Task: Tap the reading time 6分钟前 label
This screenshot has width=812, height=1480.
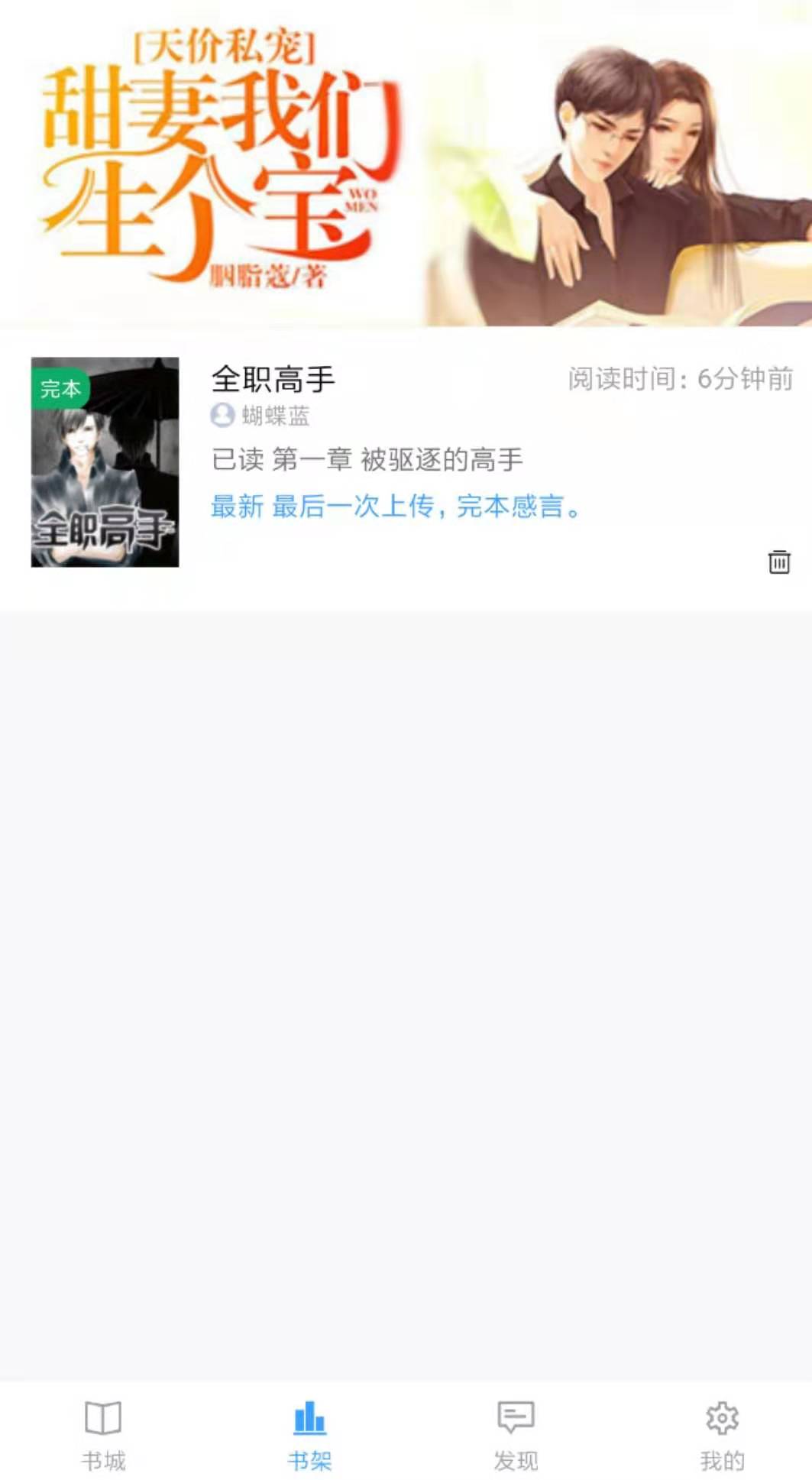Action: (680, 377)
